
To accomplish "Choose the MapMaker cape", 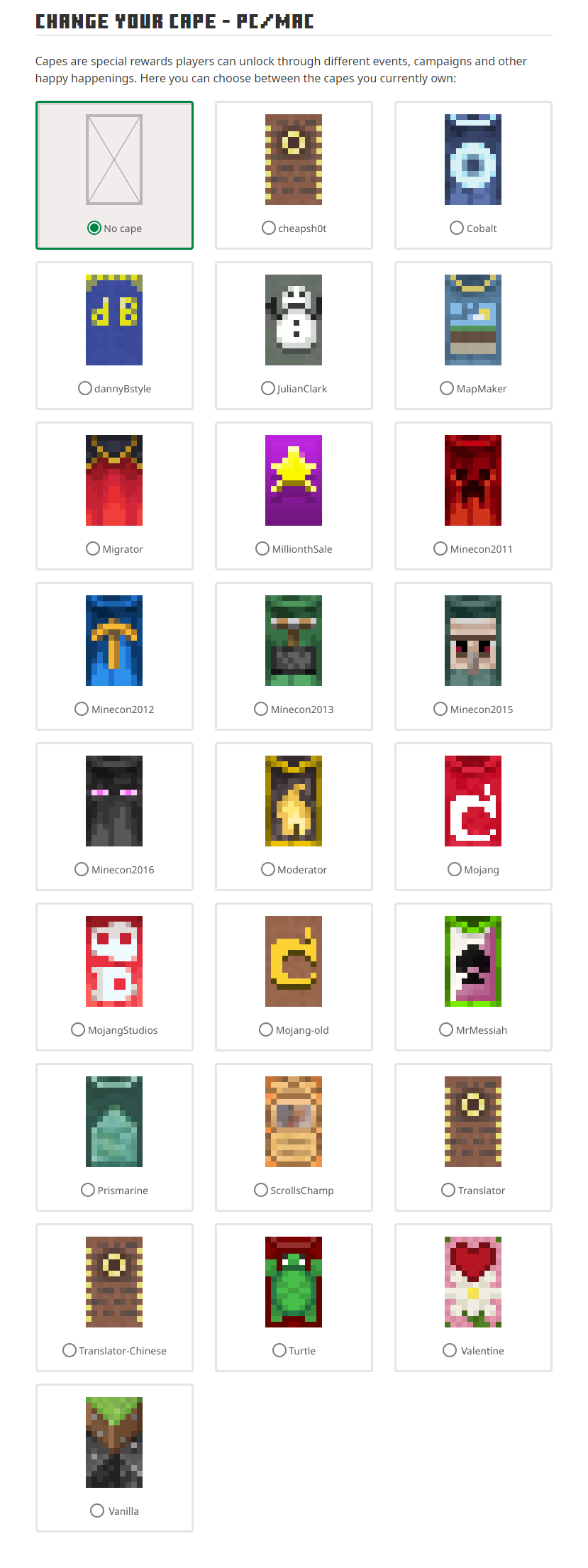I will pos(447,388).
